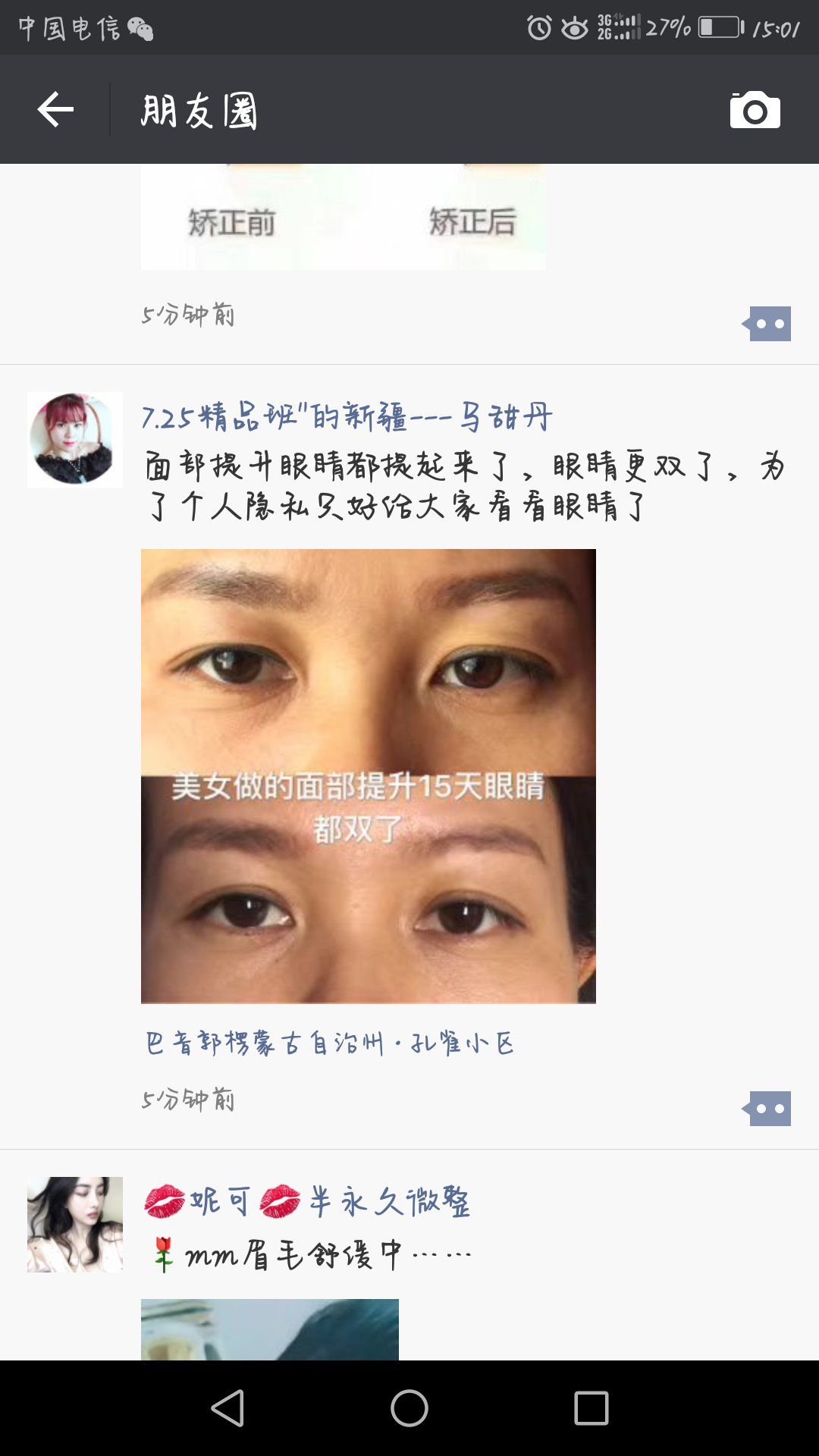Image resolution: width=819 pixels, height=1456 pixels.
Task: Tap the system home button
Action: 409,1408
